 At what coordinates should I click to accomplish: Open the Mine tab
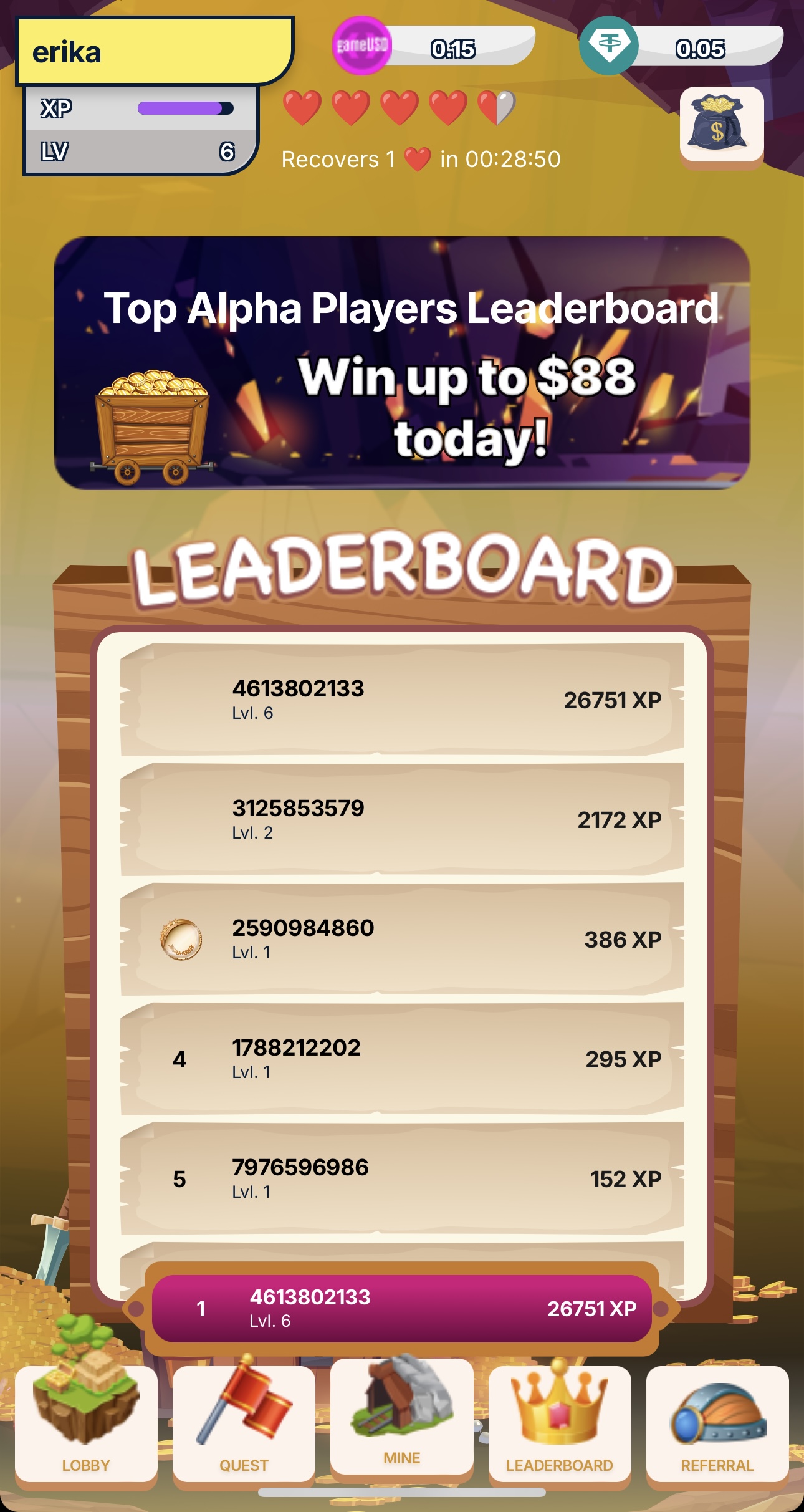pyautogui.click(x=401, y=1416)
